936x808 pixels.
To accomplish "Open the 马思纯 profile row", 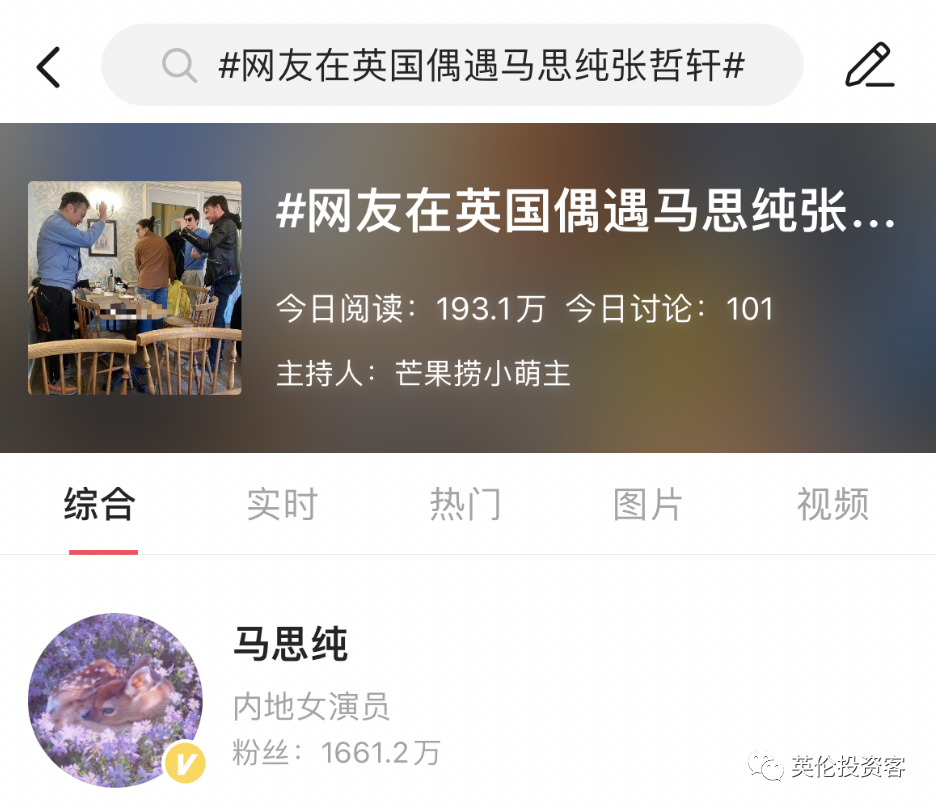I will [x=468, y=698].
